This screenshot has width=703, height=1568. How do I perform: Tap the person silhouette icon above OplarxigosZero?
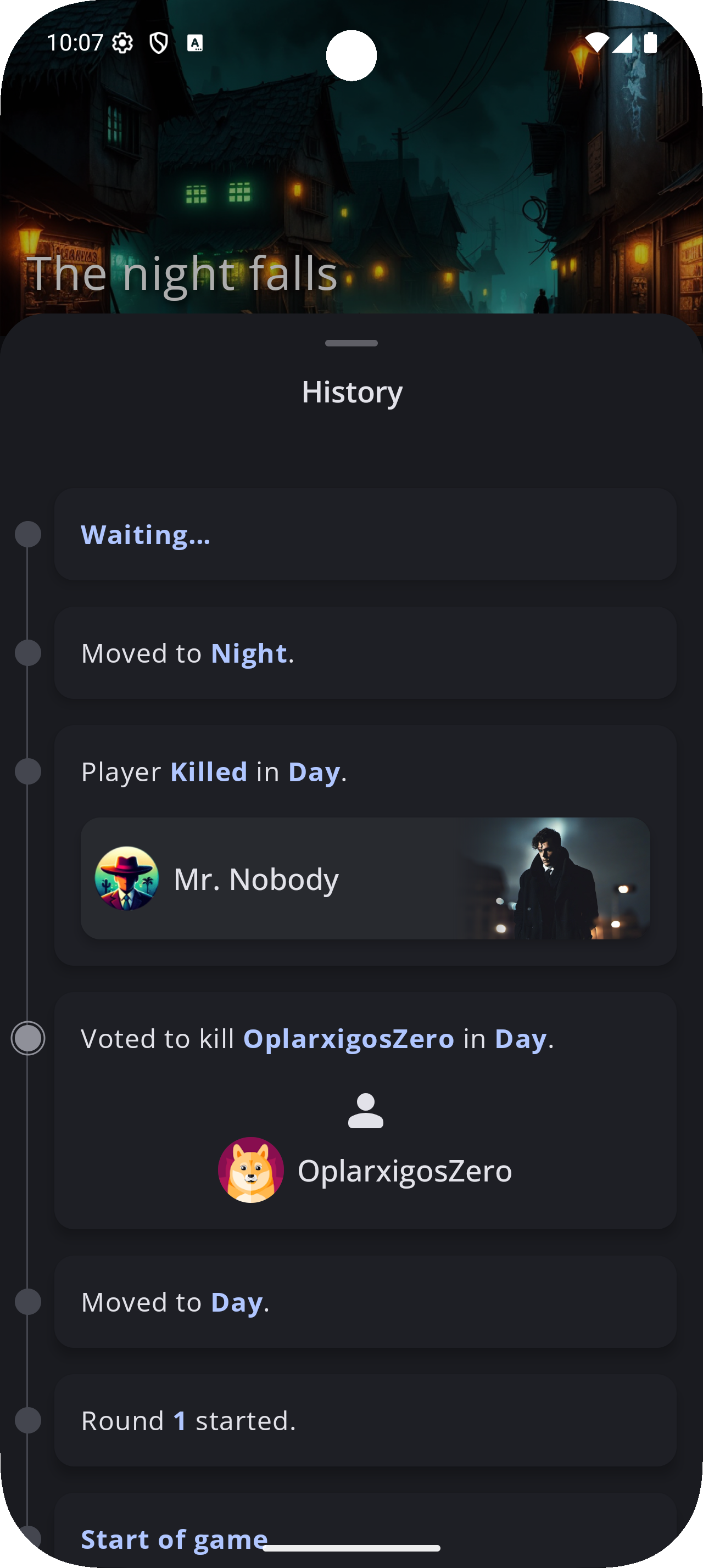pos(365,1111)
